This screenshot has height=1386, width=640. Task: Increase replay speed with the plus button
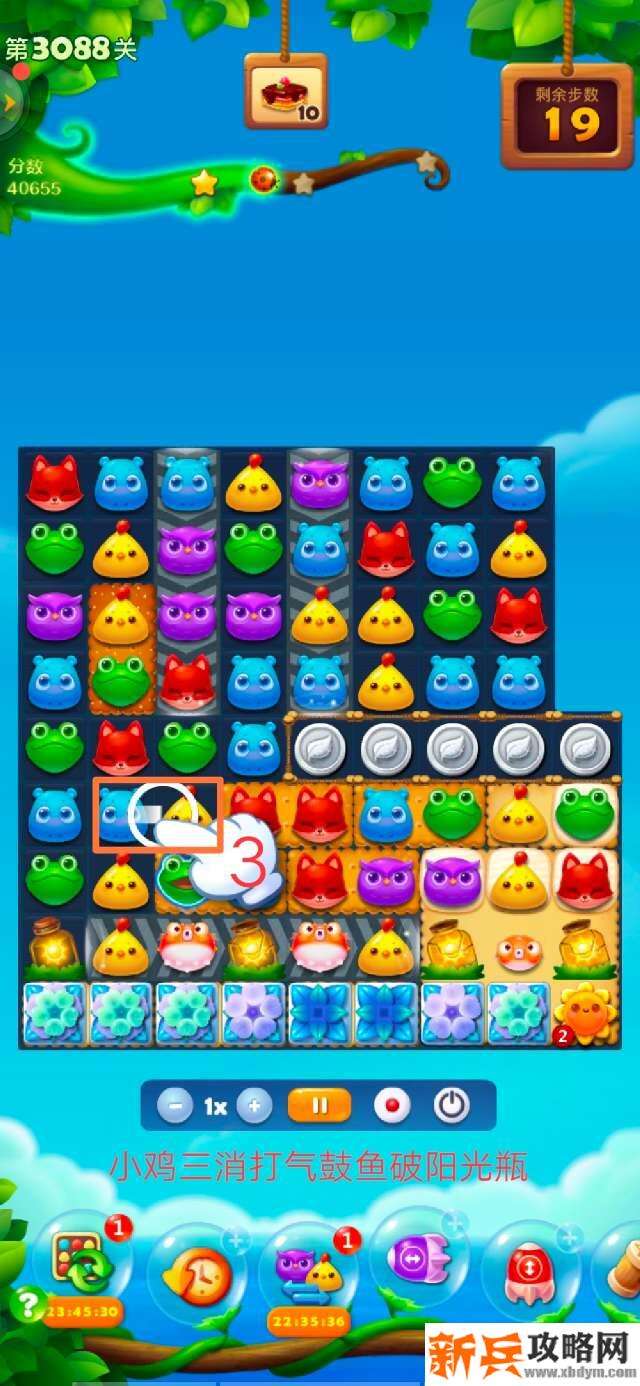[x=254, y=1106]
